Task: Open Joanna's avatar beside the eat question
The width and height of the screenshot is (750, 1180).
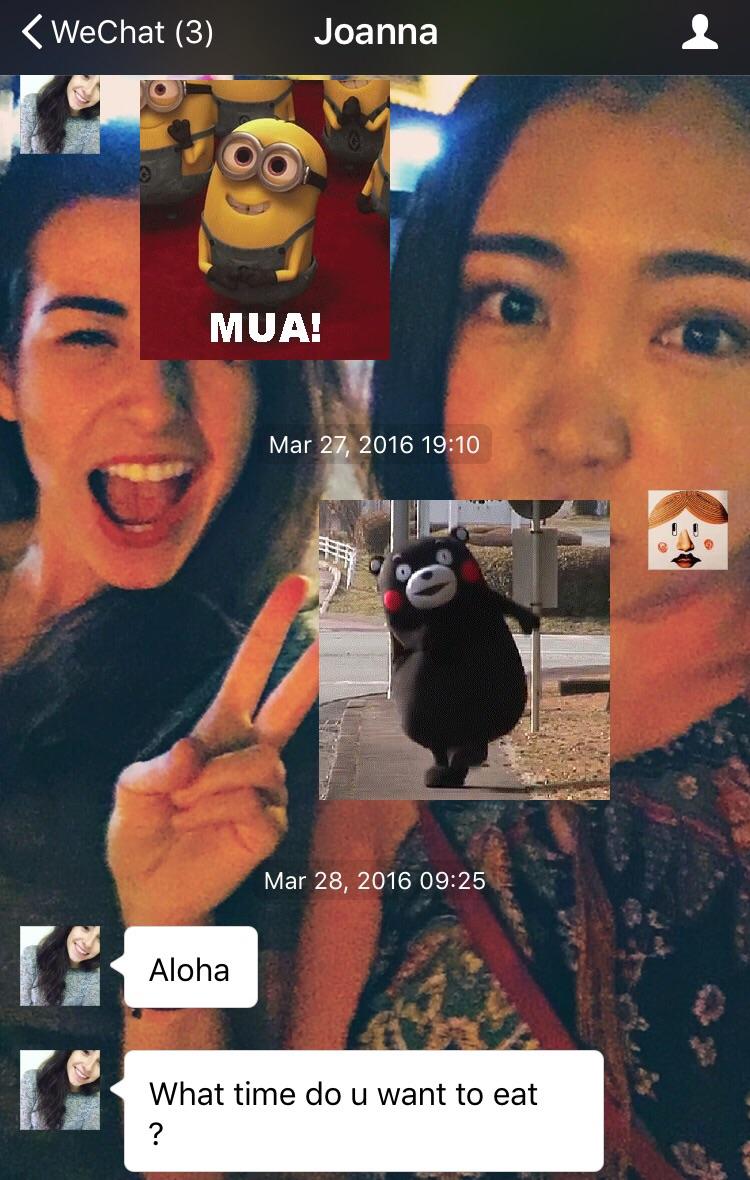Action: coord(60,1089)
